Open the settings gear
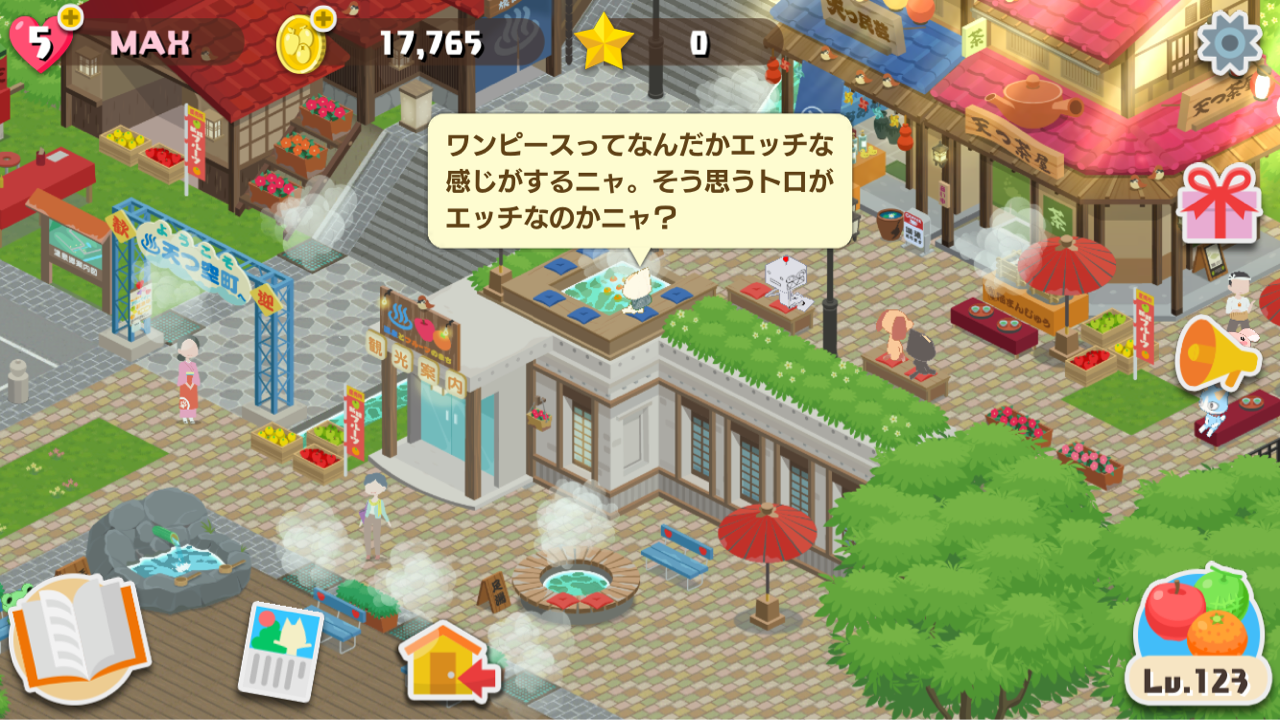This screenshot has height=720, width=1280. pos(1229,43)
